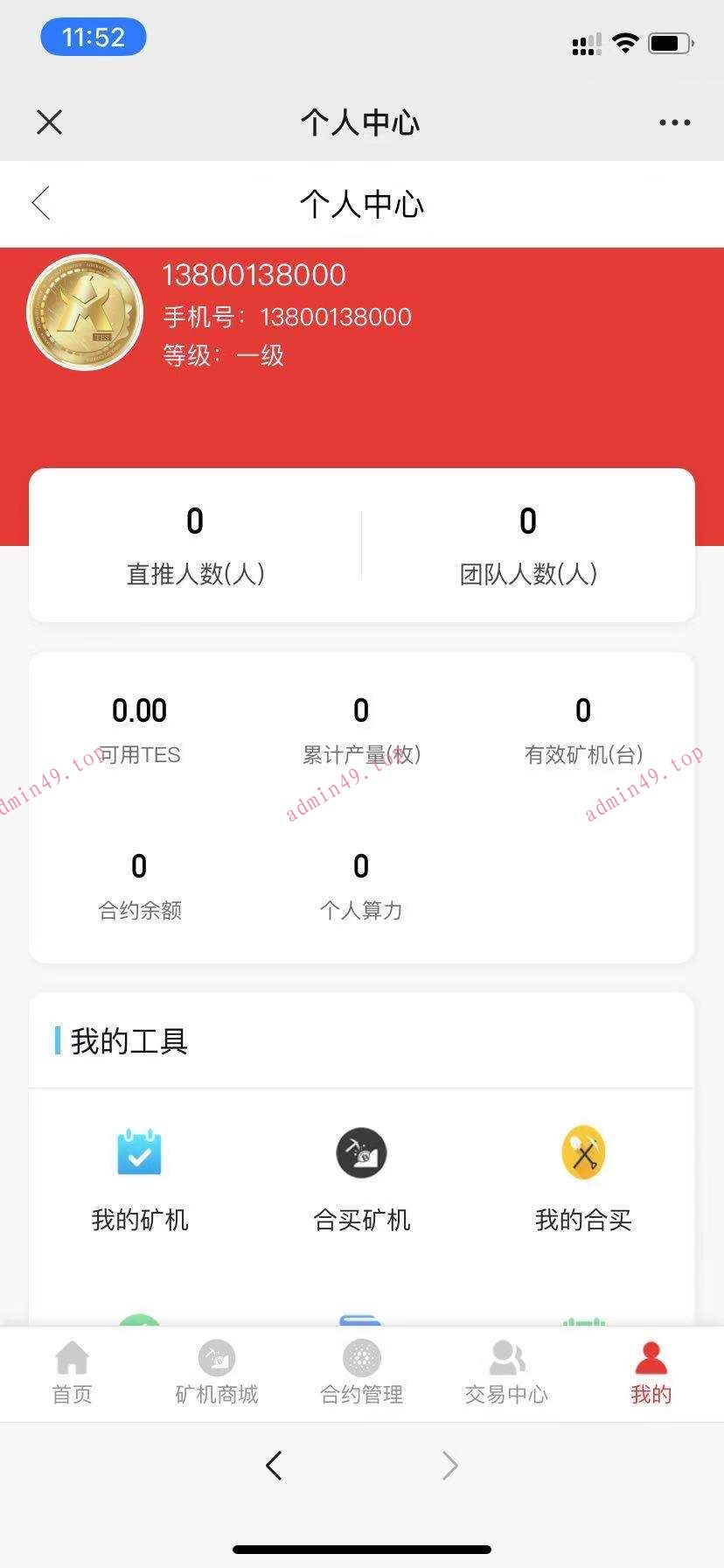Switch to the 首页 tab
Image resolution: width=724 pixels, height=1568 pixels.
(72, 1372)
